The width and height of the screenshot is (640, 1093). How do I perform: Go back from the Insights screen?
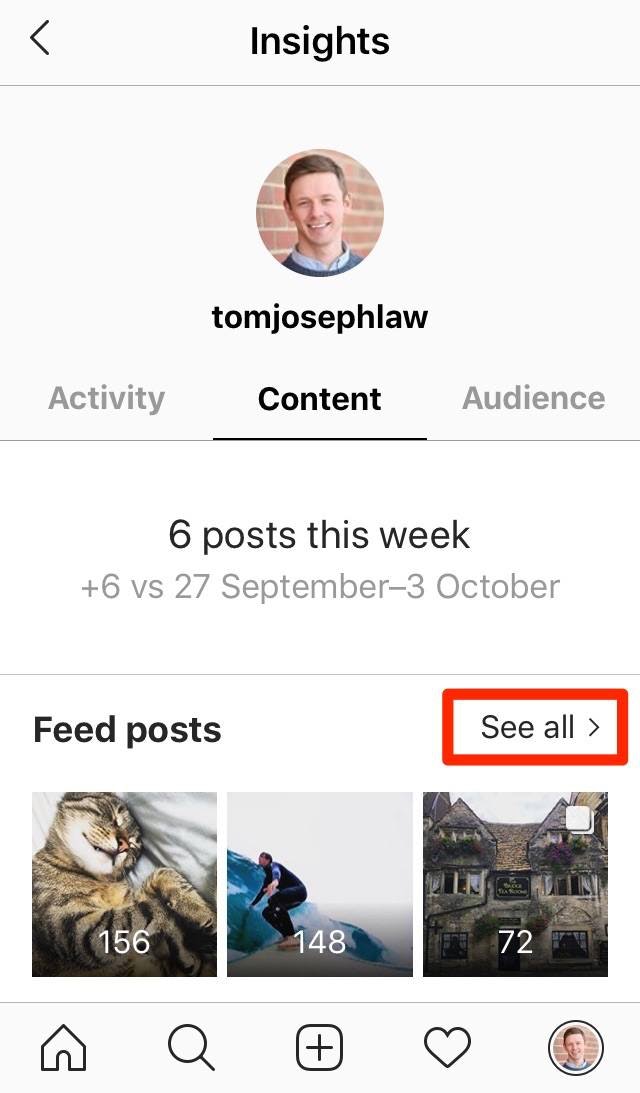[x=40, y=40]
